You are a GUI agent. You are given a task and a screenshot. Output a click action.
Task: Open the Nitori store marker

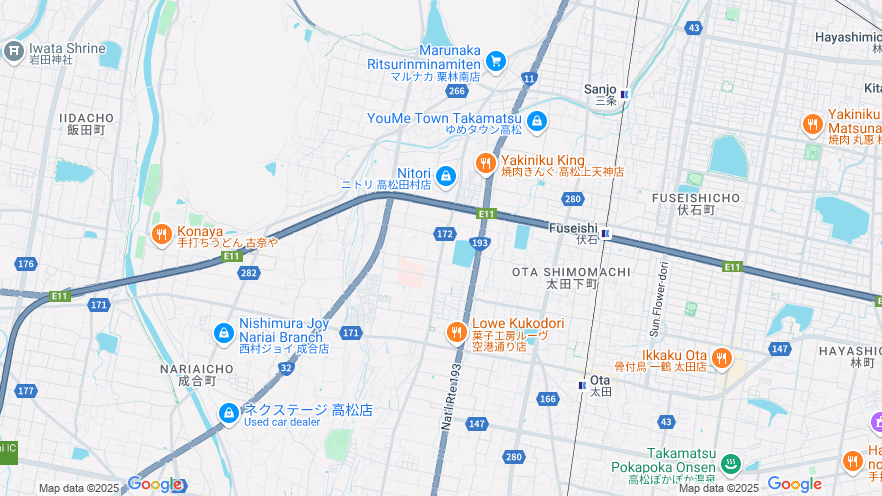[445, 176]
